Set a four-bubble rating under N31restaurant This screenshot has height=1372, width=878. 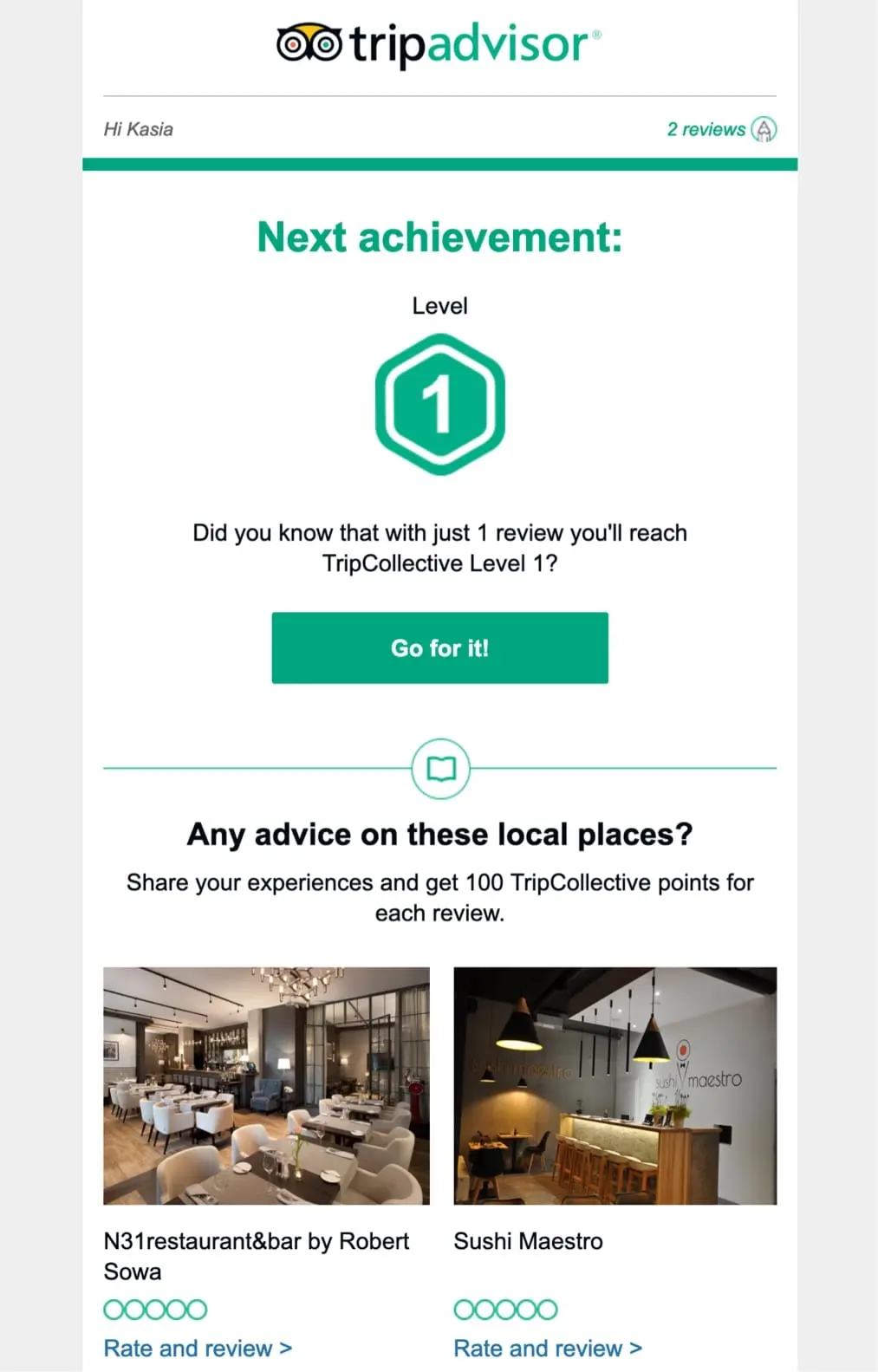coord(174,1310)
